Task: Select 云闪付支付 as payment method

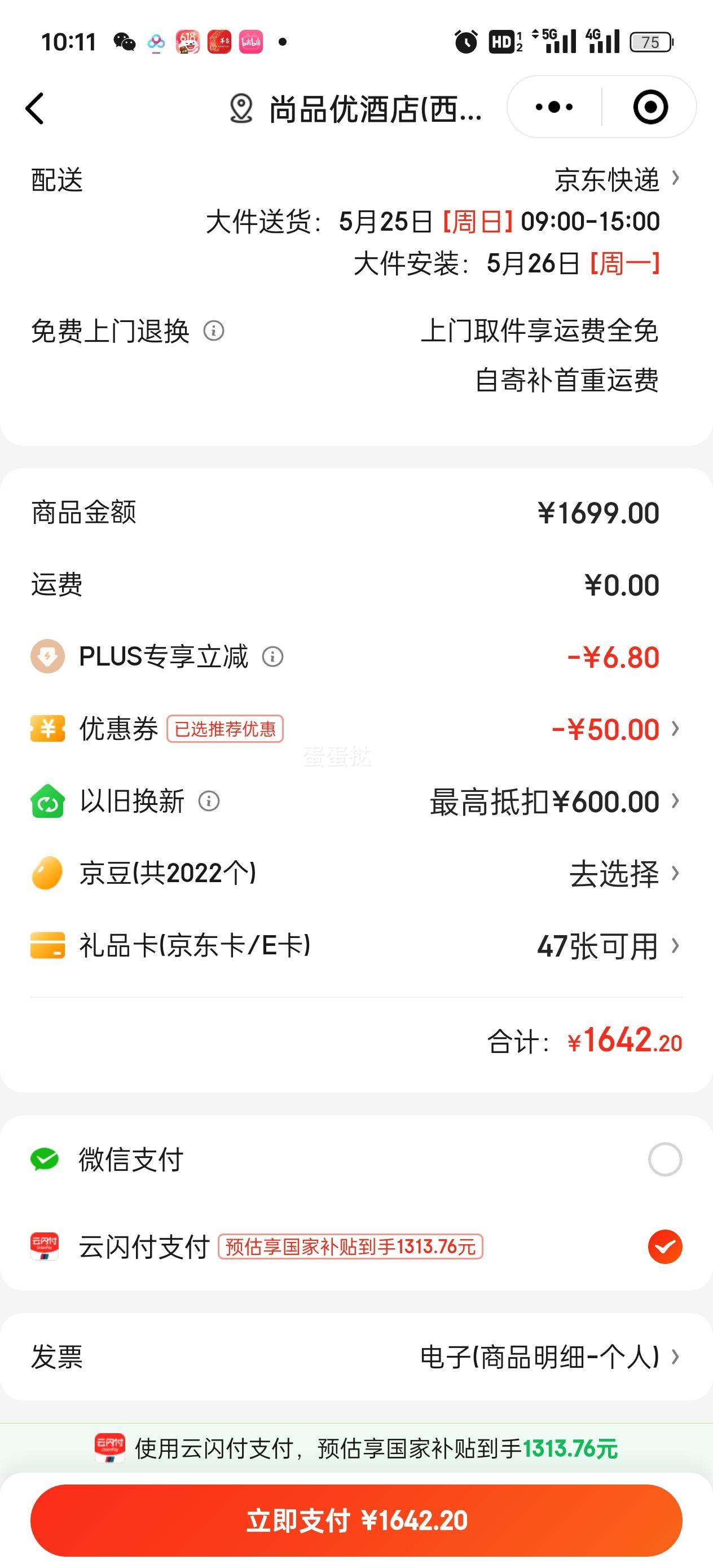Action: [664, 1247]
